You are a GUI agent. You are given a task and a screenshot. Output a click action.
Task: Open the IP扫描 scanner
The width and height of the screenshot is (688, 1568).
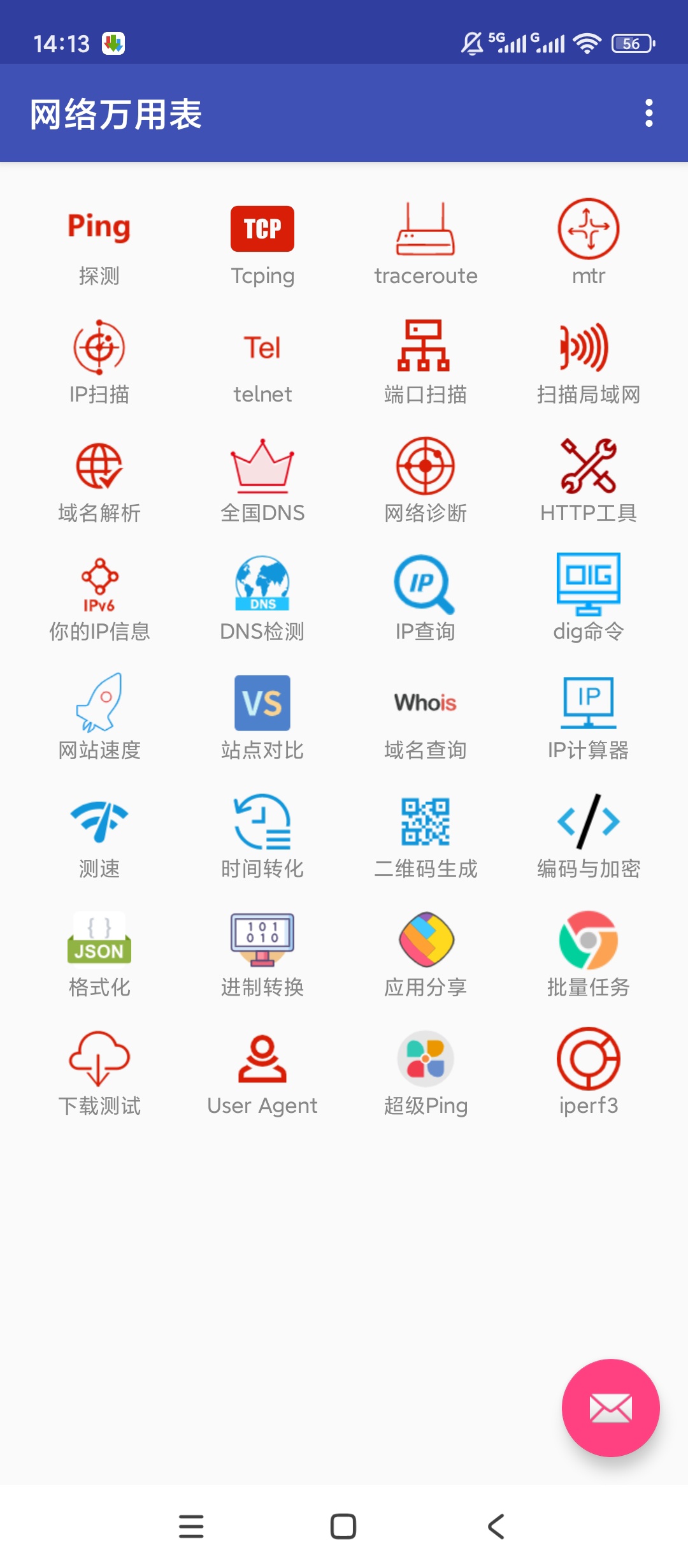pos(99,360)
